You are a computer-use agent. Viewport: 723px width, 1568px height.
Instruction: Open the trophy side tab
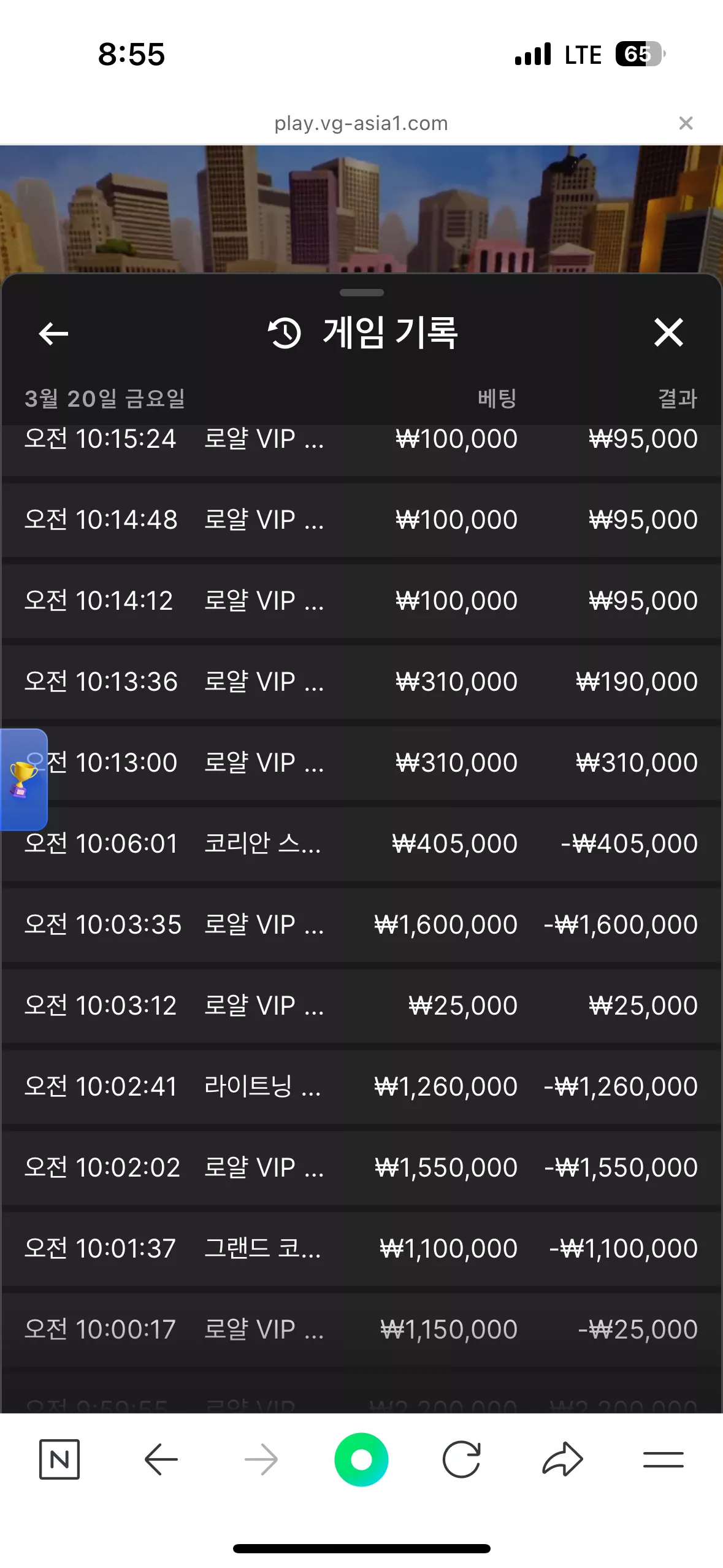(23, 779)
